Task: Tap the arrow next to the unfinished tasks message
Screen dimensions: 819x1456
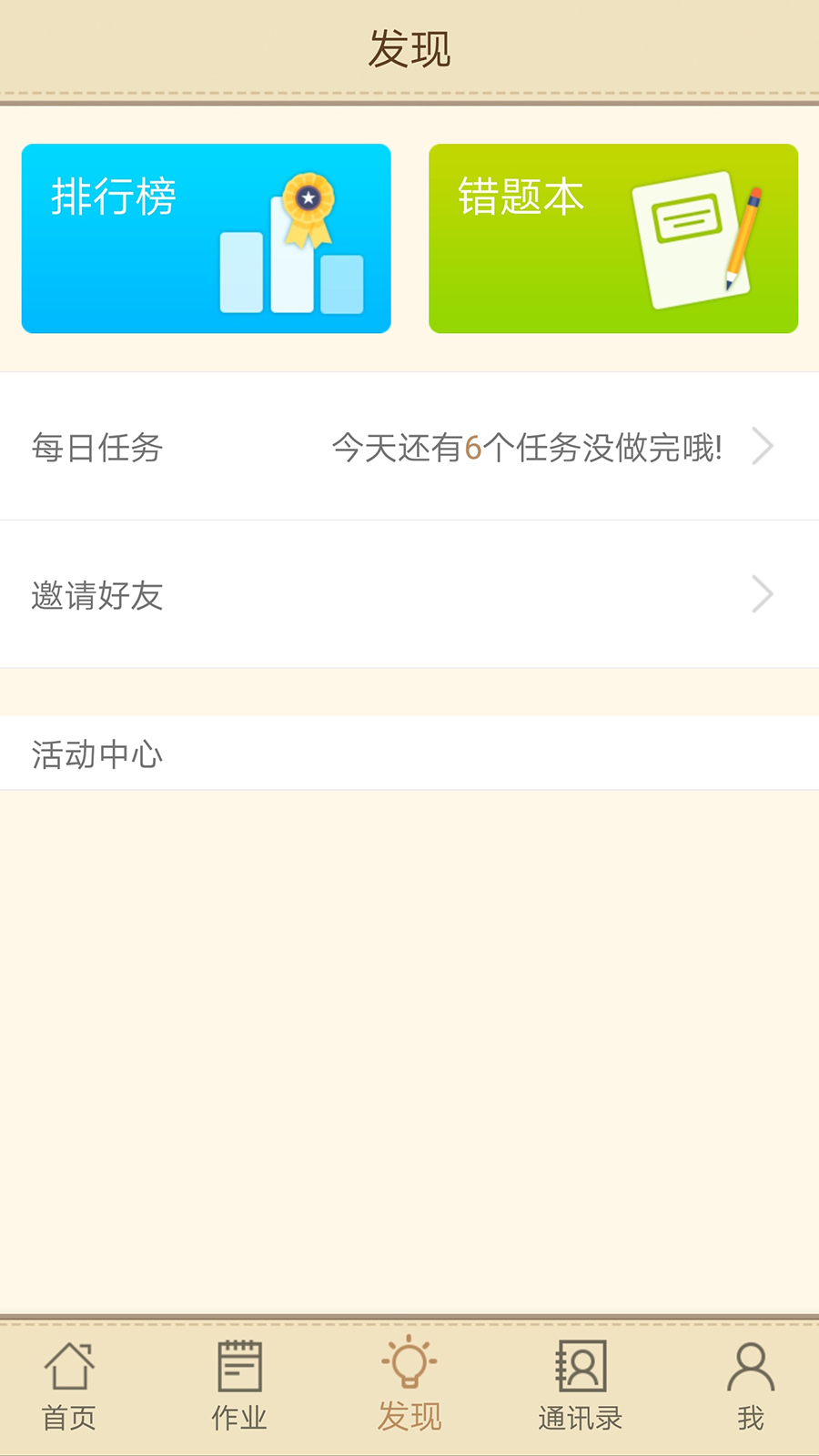Action: point(763,447)
